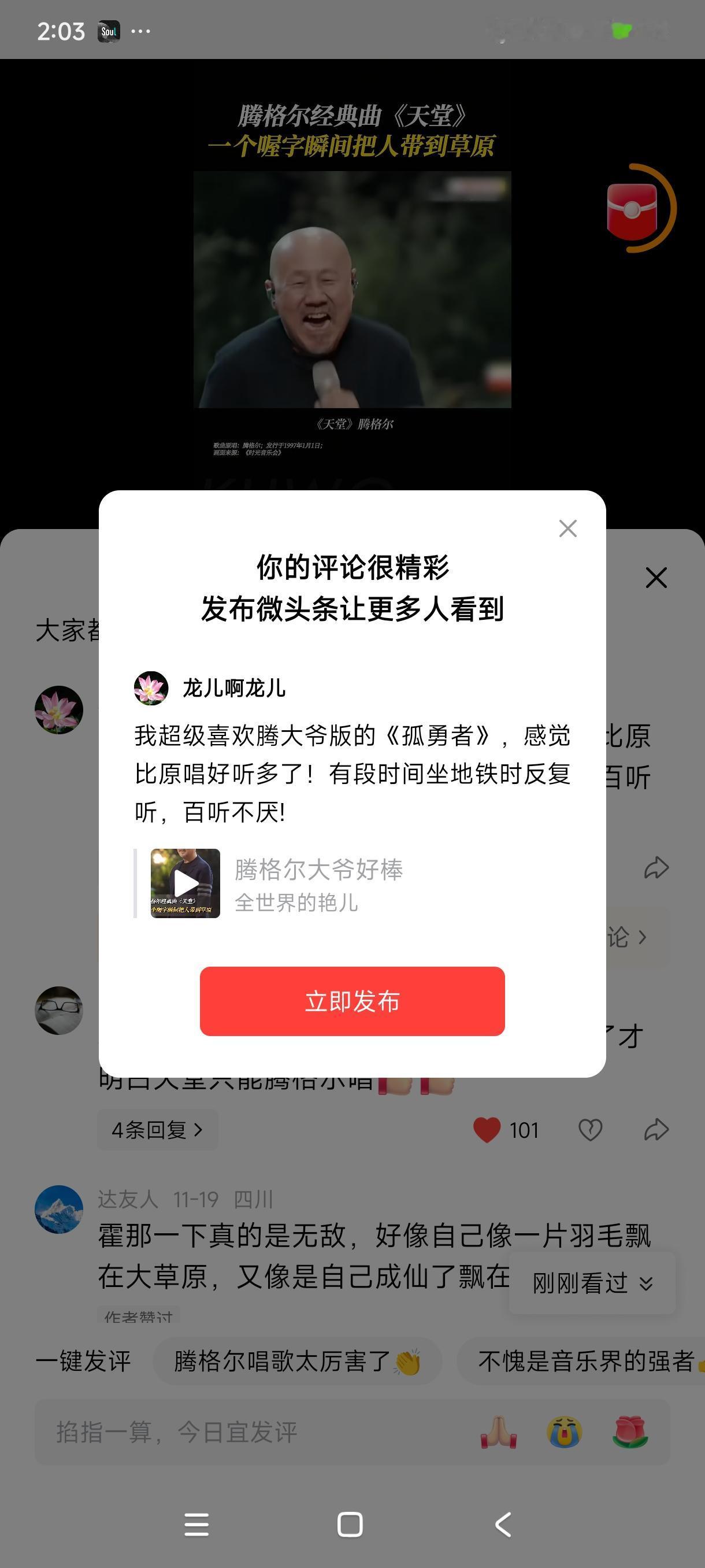705x1568 pixels.
Task: Send the 🙏 folded-hands quick reaction
Action: coord(500,1433)
